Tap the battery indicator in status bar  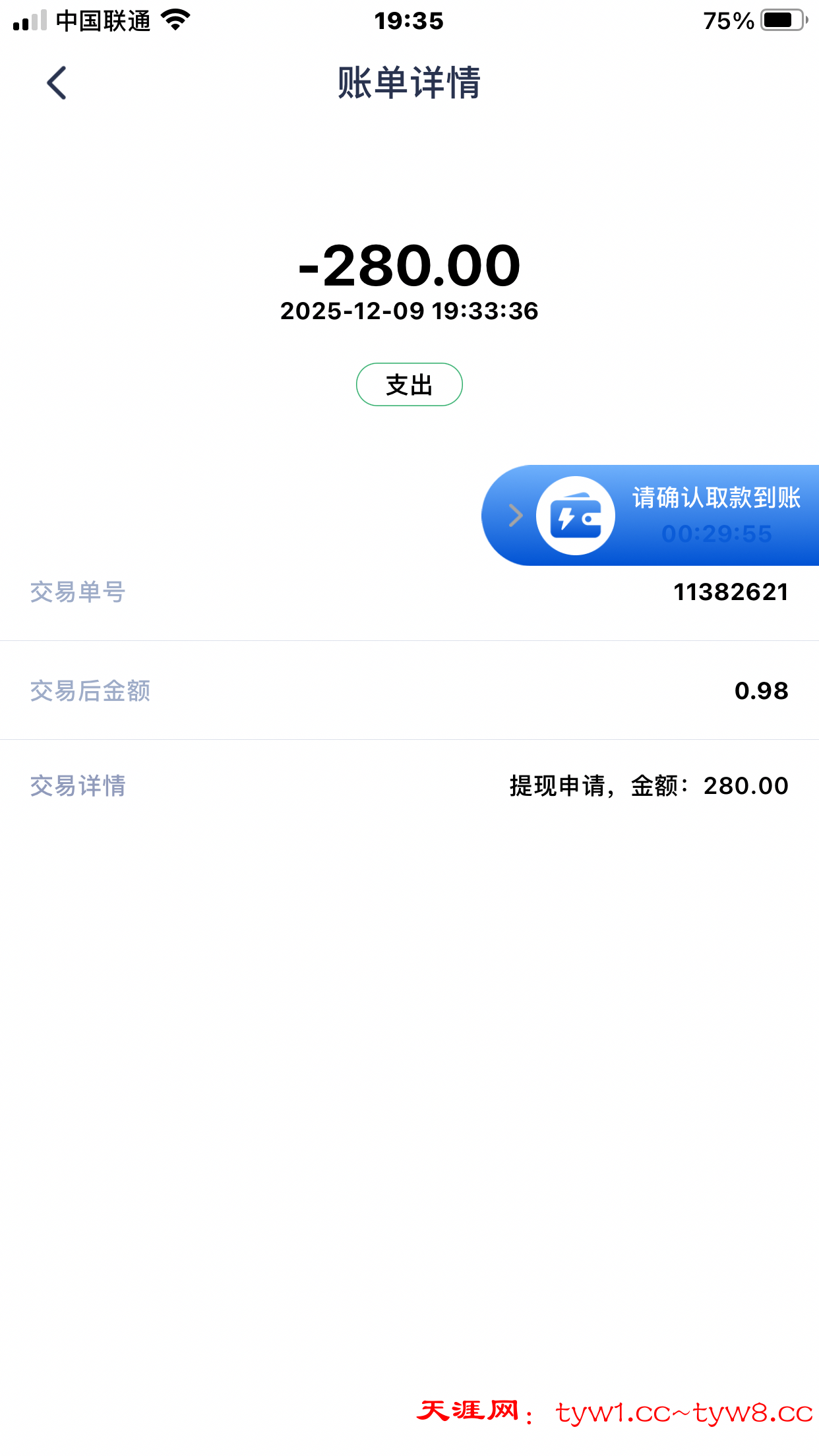click(x=781, y=18)
